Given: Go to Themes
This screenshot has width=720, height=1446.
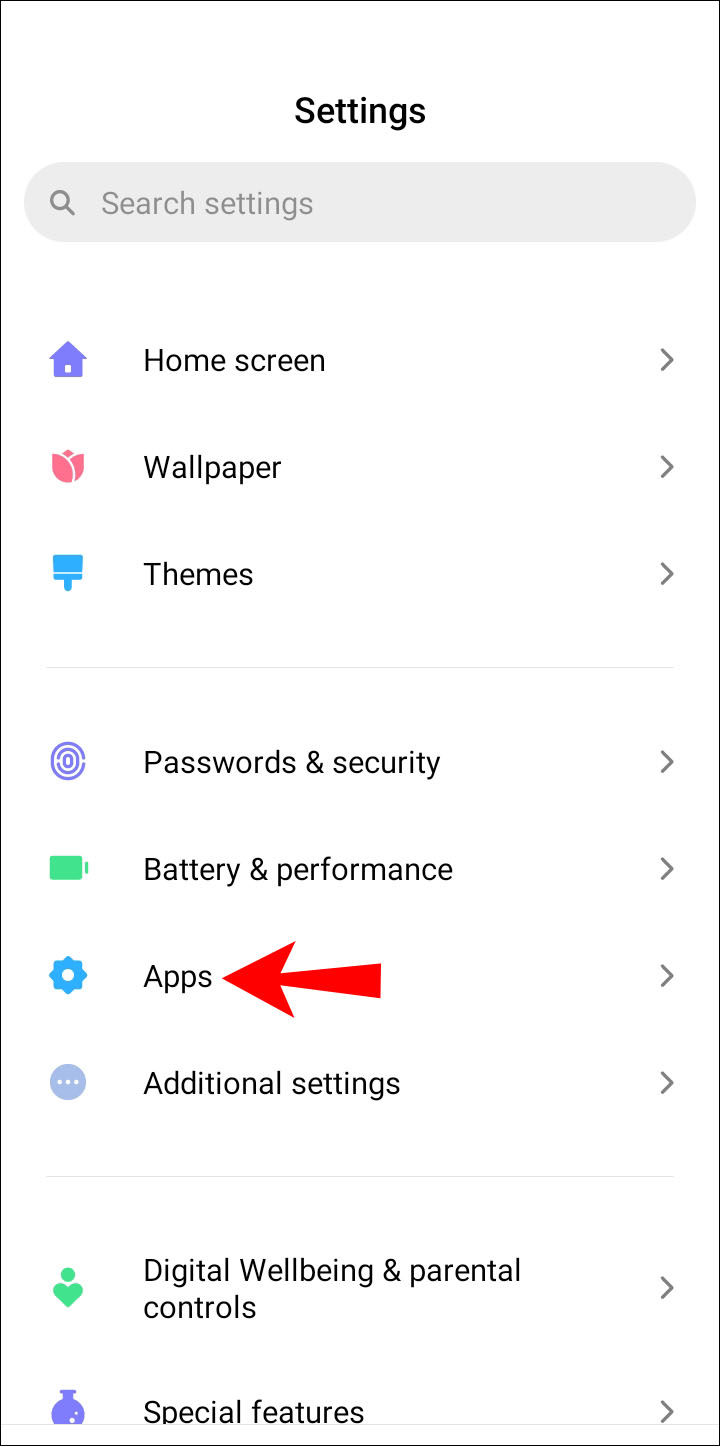Looking at the screenshot, I should 198,574.
